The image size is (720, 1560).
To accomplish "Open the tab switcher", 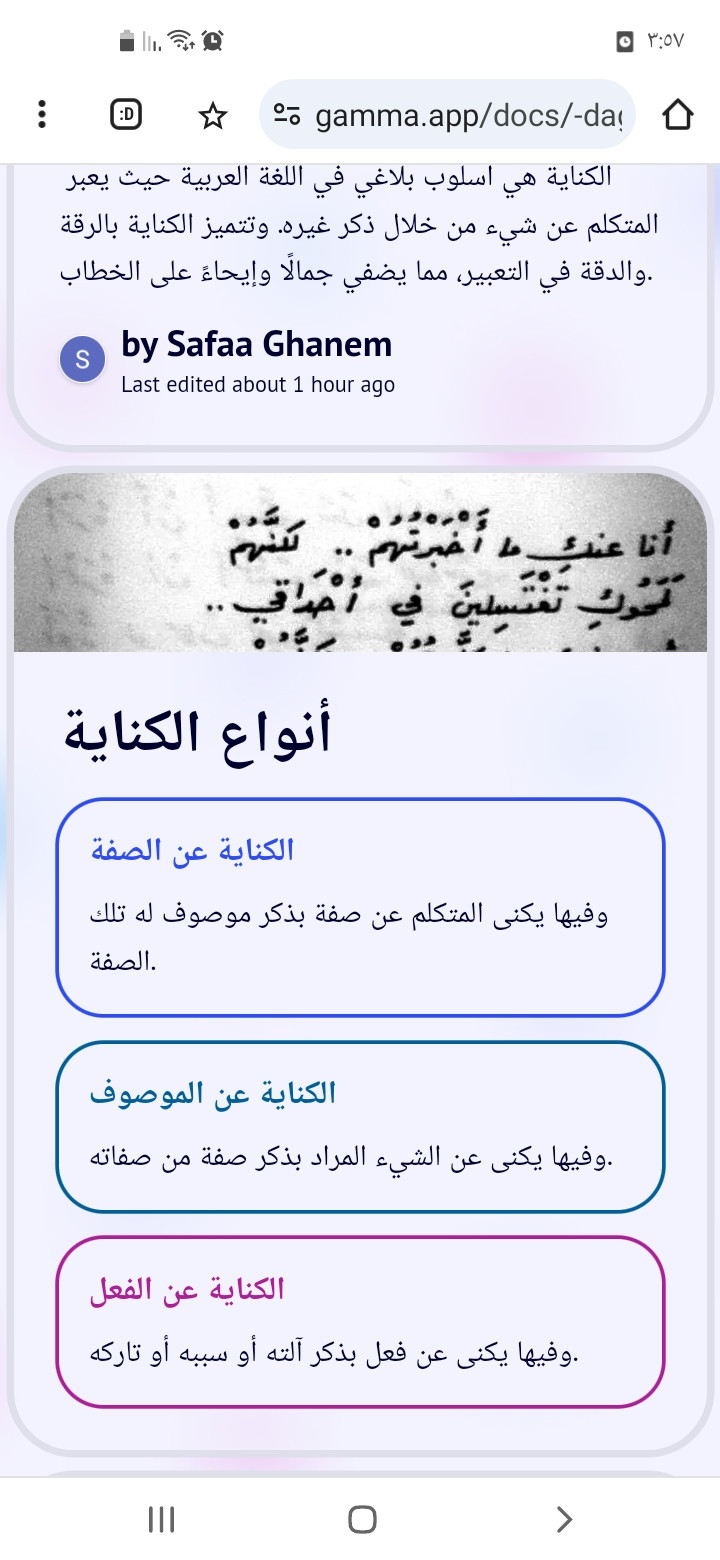I will pyautogui.click(x=126, y=115).
